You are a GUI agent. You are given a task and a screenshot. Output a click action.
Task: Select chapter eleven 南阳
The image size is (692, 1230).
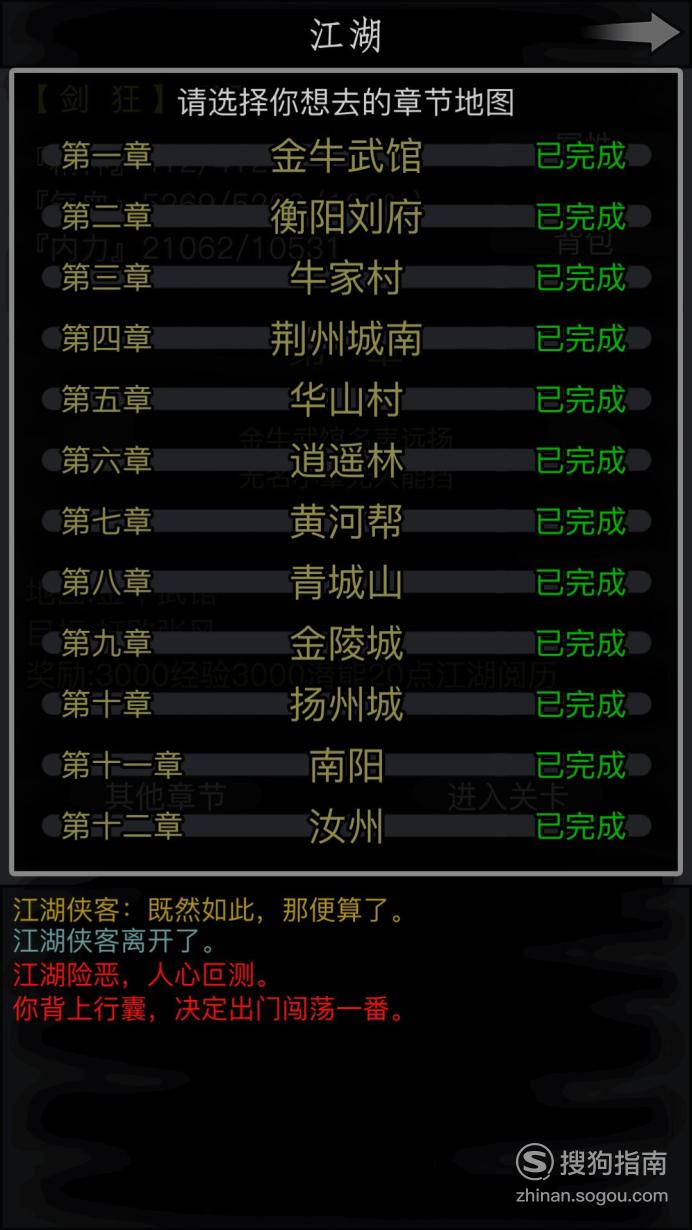(x=346, y=766)
